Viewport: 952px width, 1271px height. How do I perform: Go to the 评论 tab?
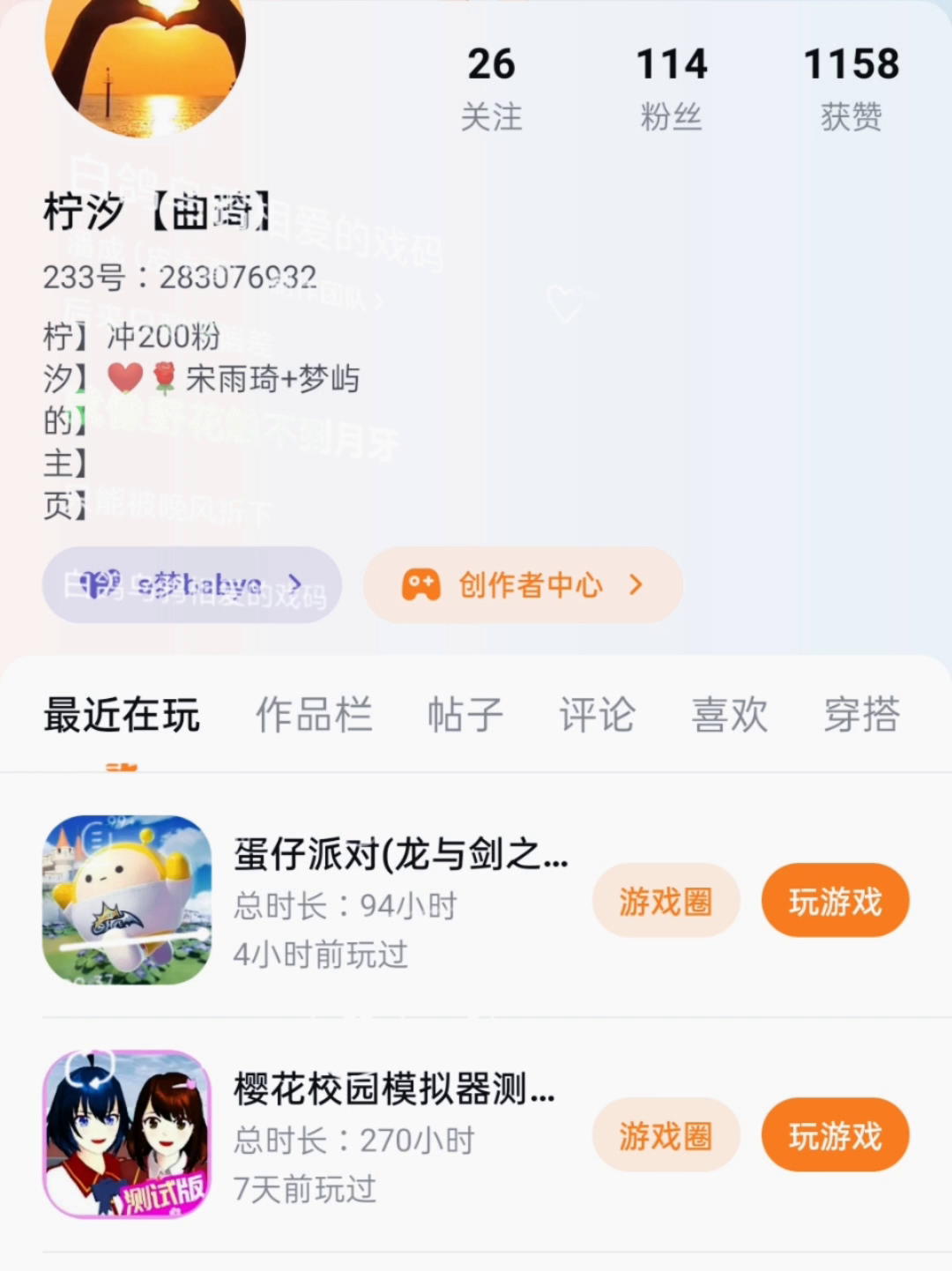coord(597,714)
